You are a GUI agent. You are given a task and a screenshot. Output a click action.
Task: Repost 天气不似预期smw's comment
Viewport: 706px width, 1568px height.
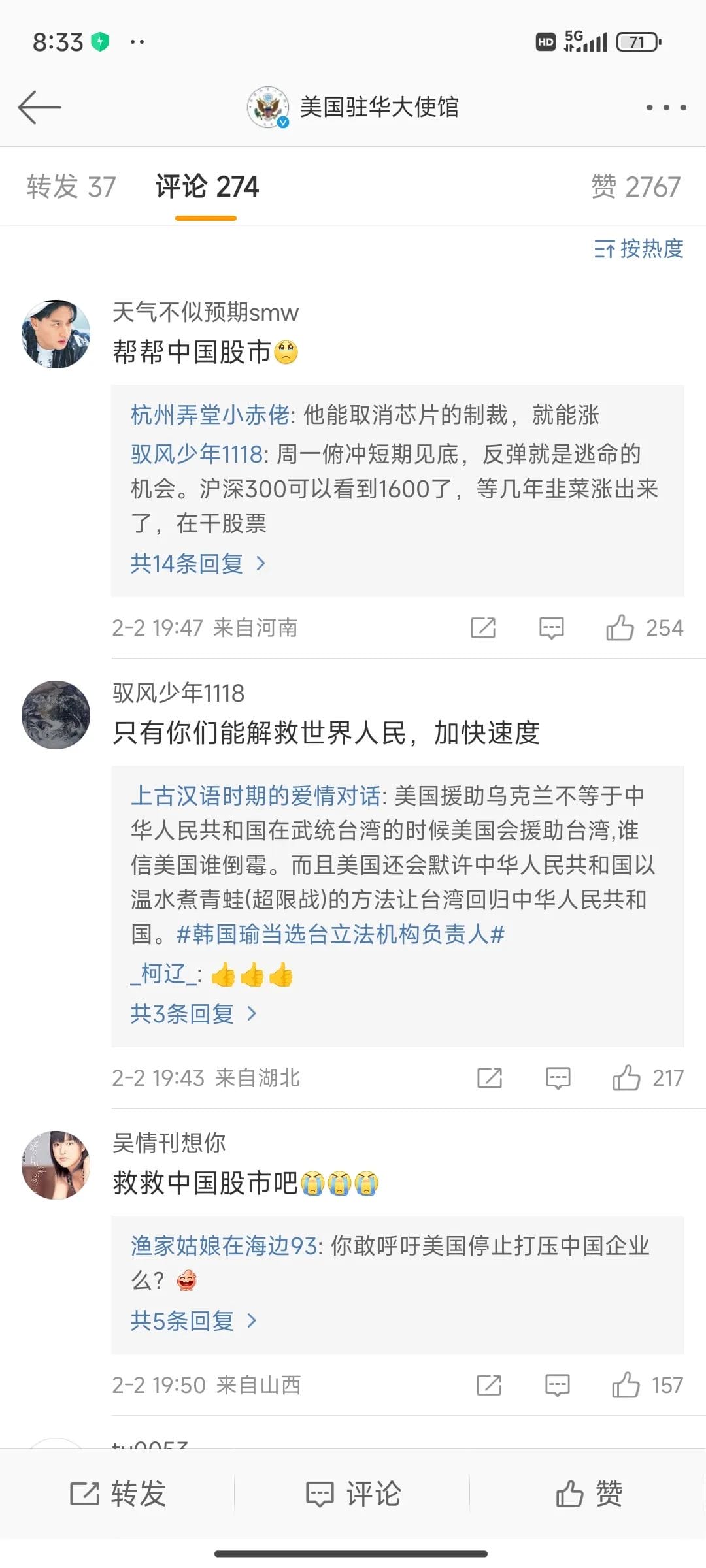point(483,628)
